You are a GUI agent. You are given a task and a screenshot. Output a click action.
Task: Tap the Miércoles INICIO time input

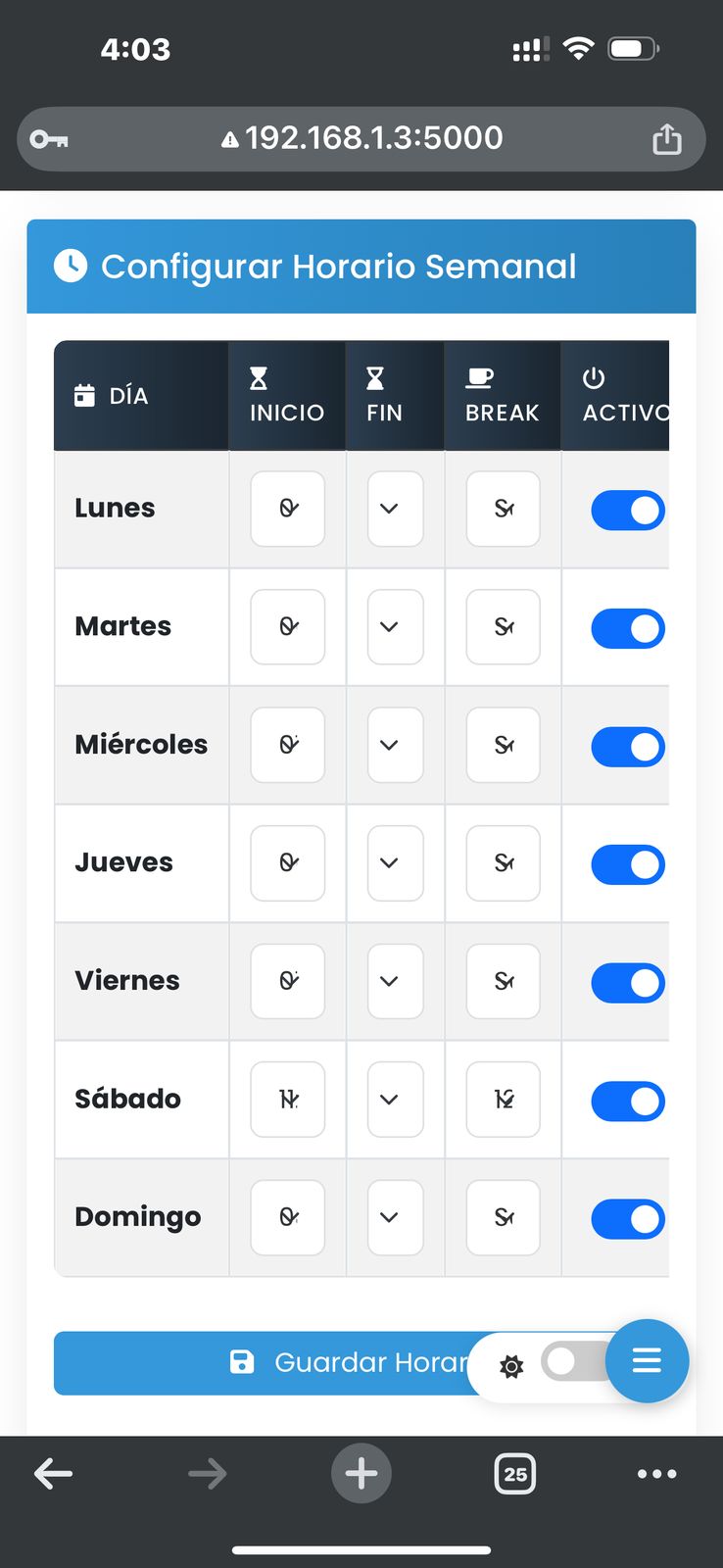[287, 745]
